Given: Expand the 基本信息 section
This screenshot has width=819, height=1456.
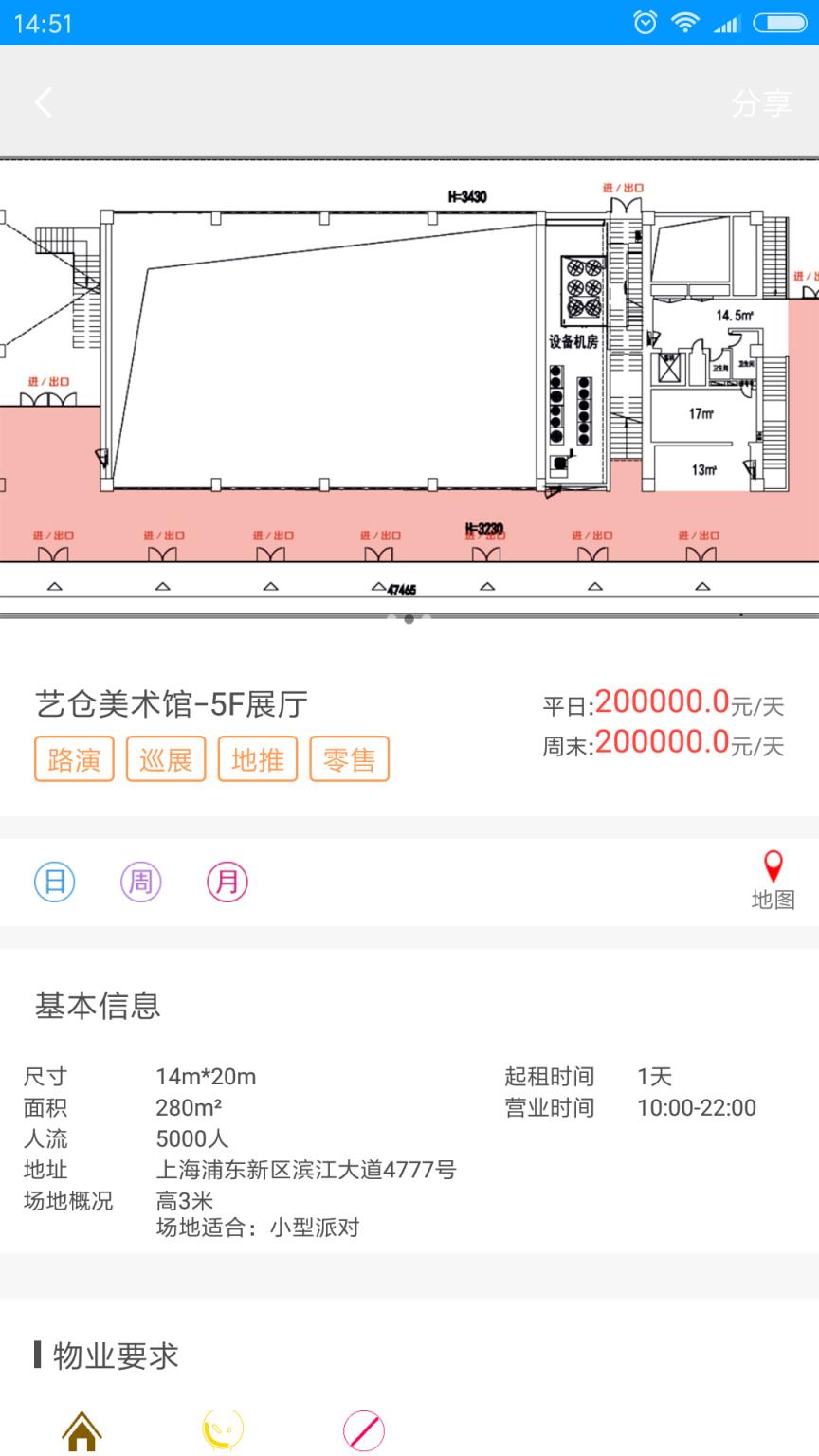Looking at the screenshot, I should [99, 1007].
